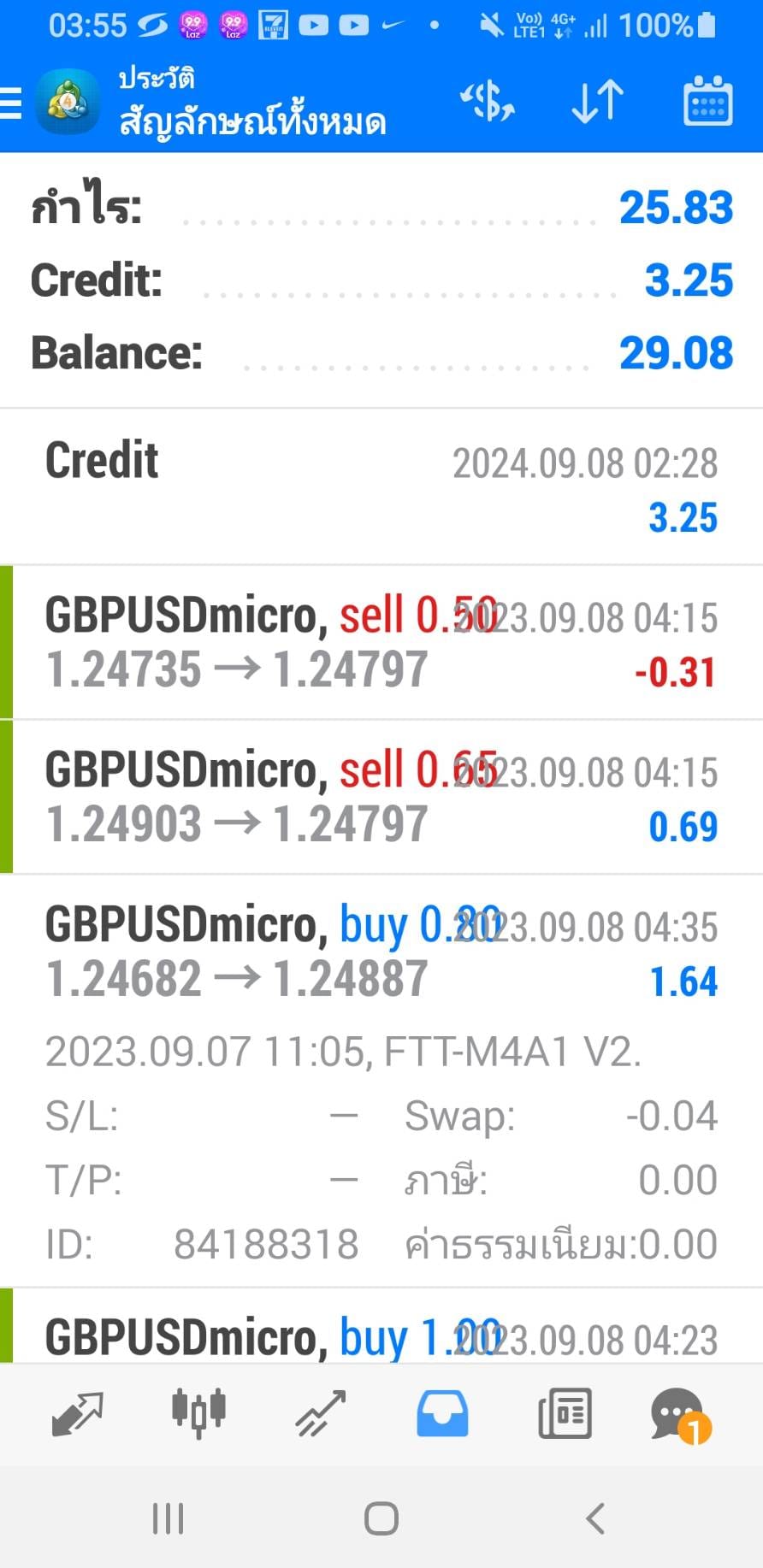Screen dimensions: 763x1568
Task: Select the History inbox tab
Action: (442, 1413)
